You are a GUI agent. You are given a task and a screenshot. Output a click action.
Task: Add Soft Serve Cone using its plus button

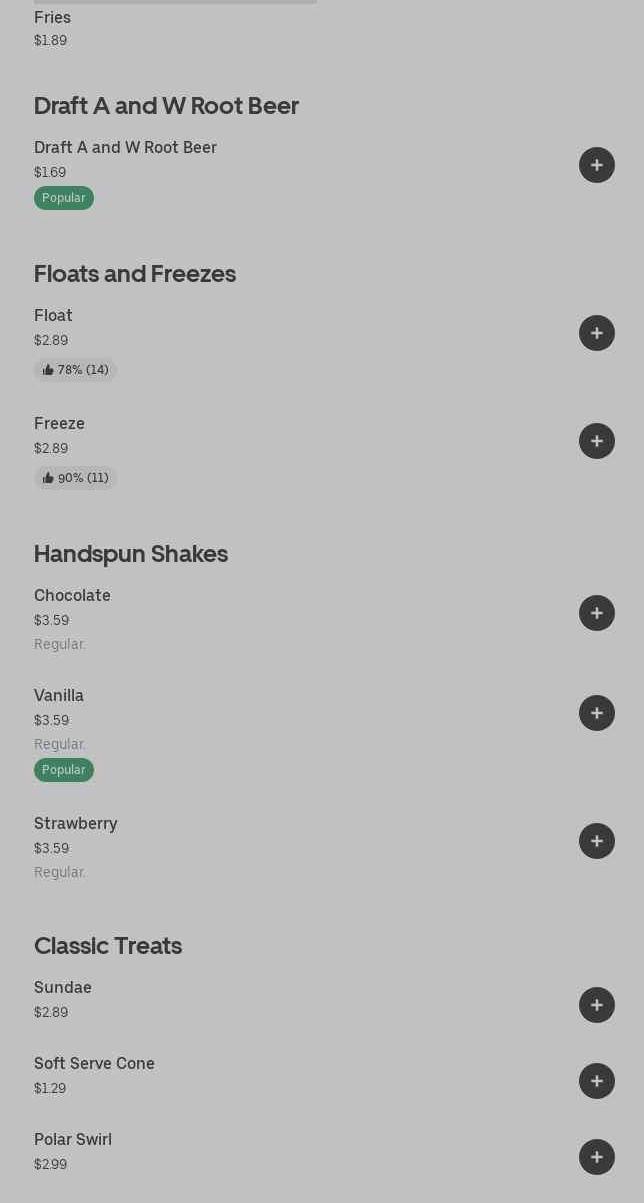click(x=597, y=1081)
